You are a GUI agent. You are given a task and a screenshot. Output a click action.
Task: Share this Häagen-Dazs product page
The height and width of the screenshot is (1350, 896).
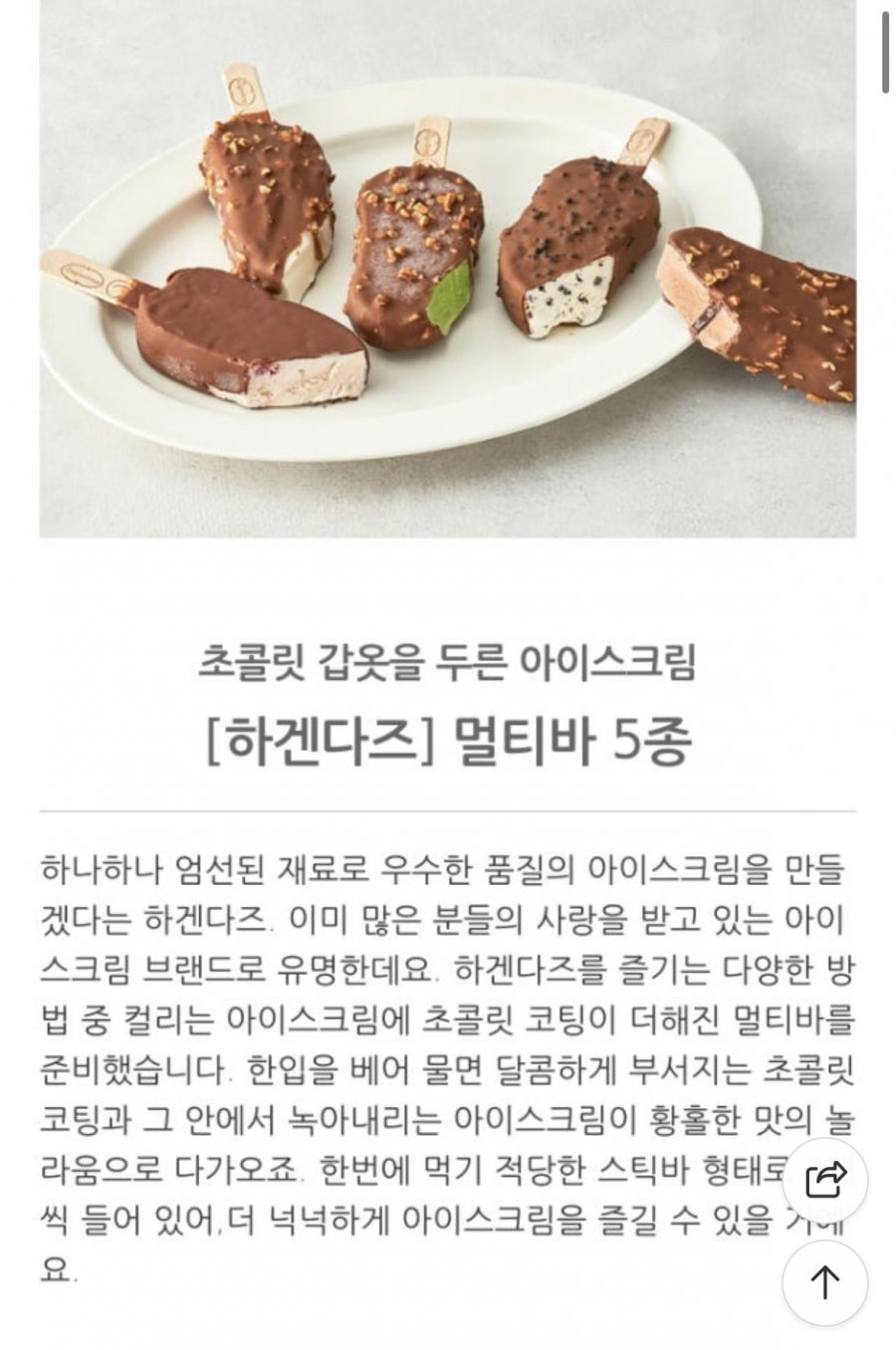click(x=824, y=1180)
